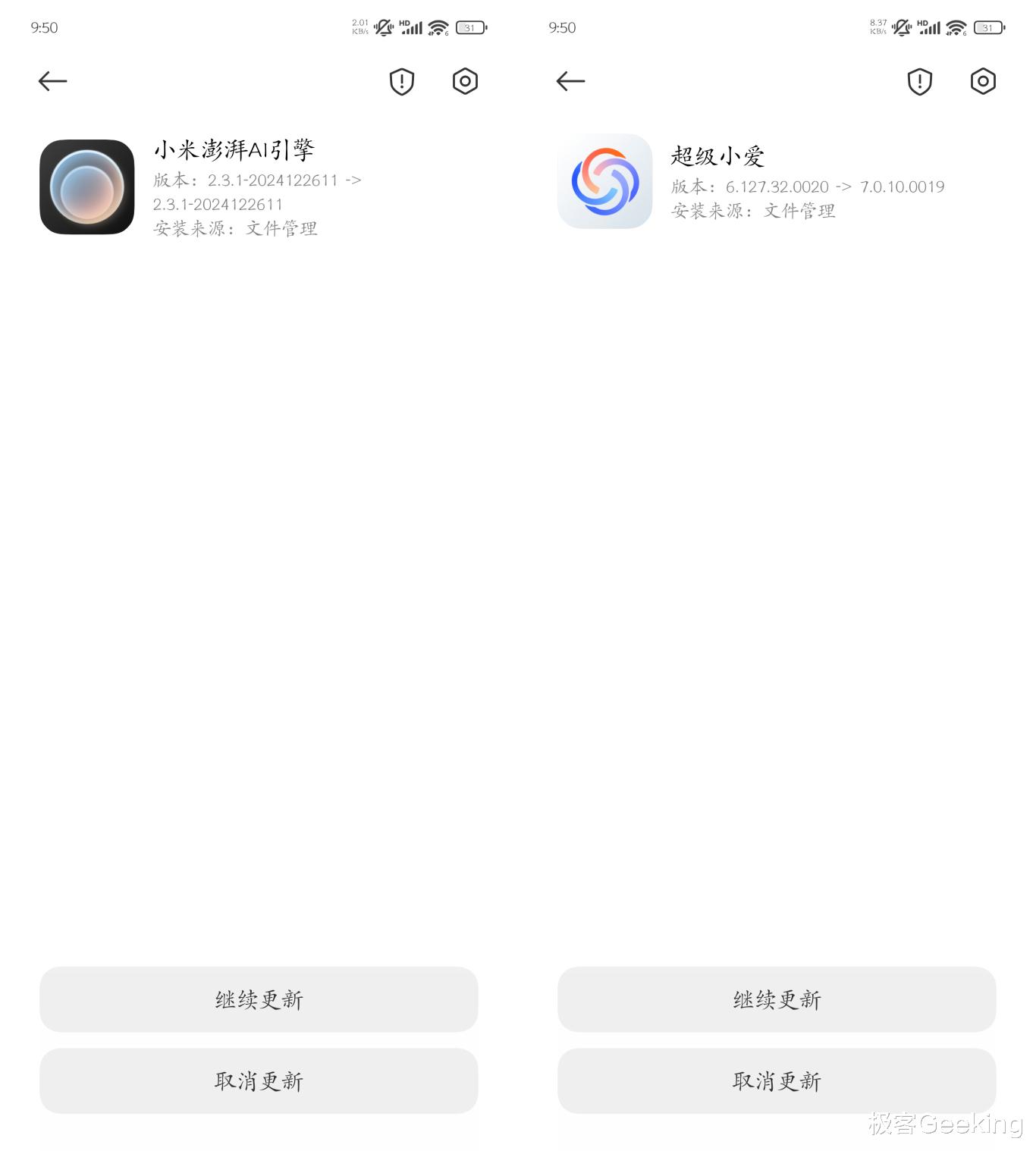Open installer settings on the 小米澎湃AI引擎 page
The image size is (1036, 1151).
coord(465,81)
